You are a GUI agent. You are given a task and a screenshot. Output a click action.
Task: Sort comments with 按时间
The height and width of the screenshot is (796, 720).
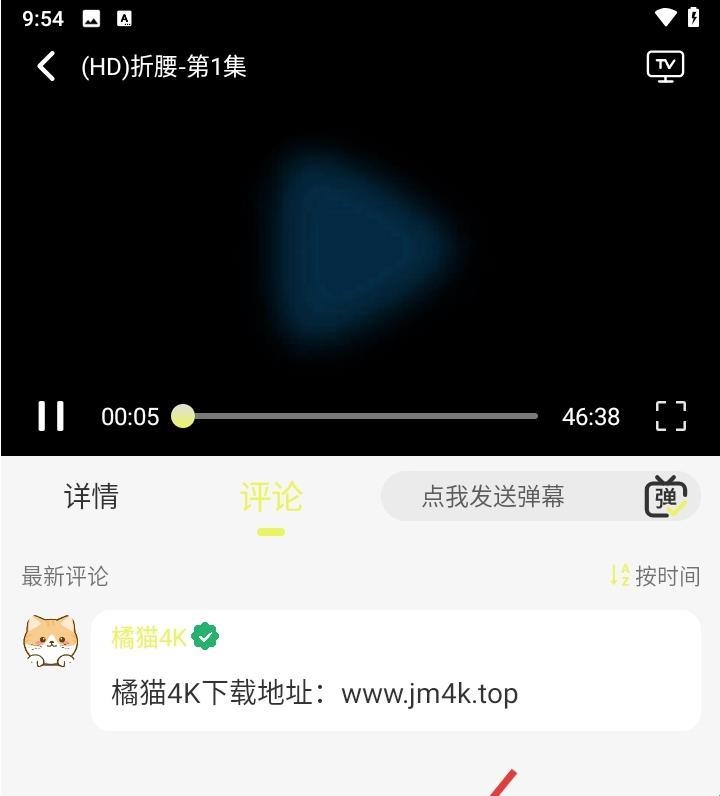(655, 576)
